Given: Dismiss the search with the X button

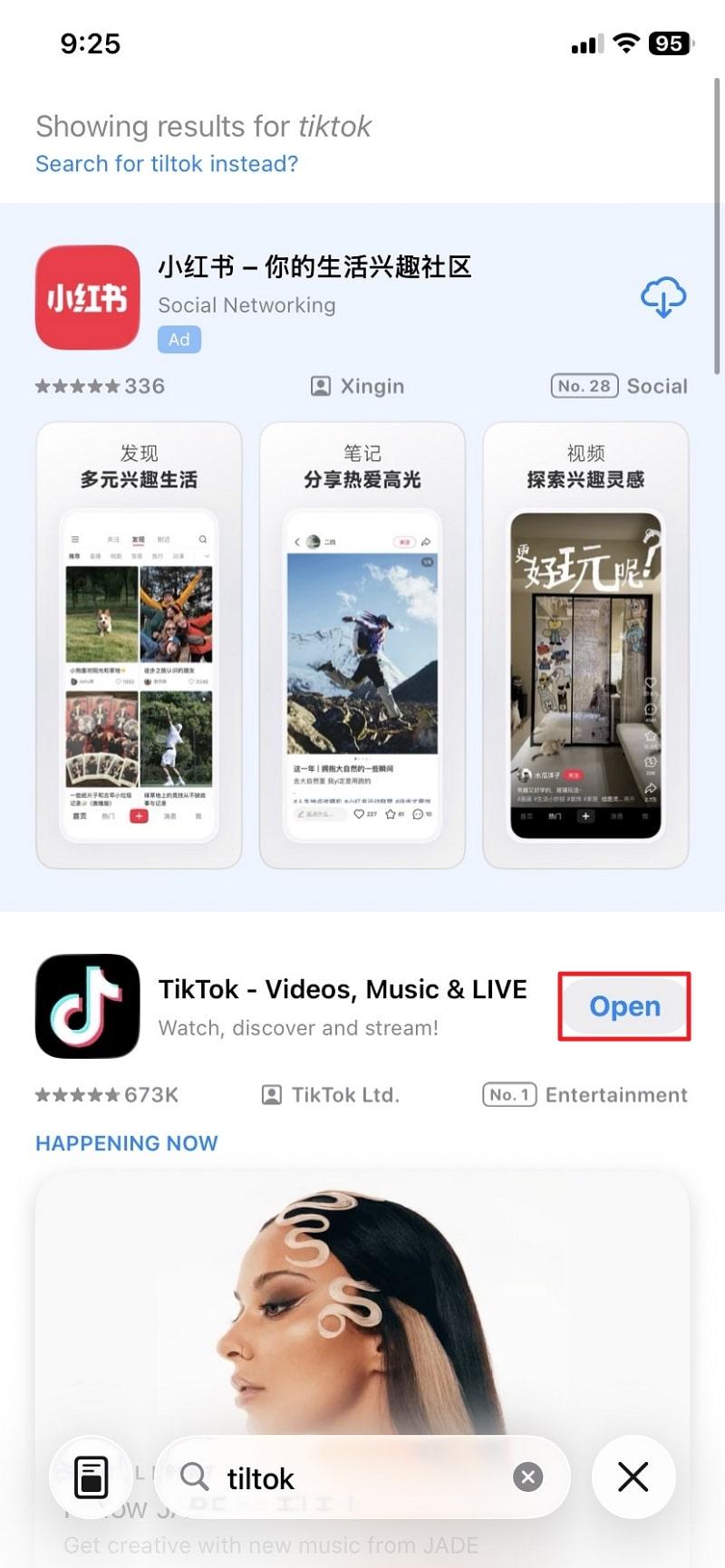Looking at the screenshot, I should pyautogui.click(x=633, y=1477).
